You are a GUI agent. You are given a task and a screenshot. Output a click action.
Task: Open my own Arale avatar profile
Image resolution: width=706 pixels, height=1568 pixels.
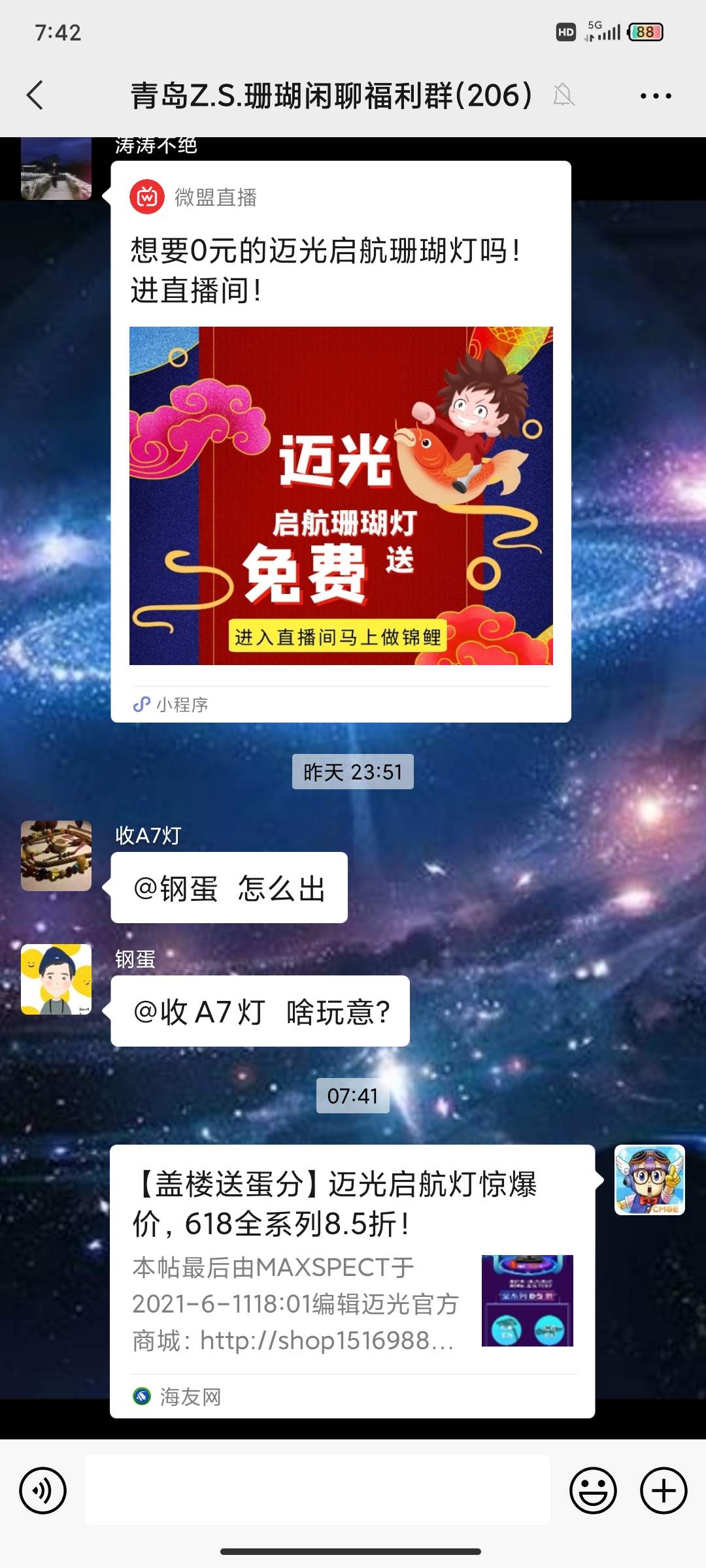tap(649, 1180)
